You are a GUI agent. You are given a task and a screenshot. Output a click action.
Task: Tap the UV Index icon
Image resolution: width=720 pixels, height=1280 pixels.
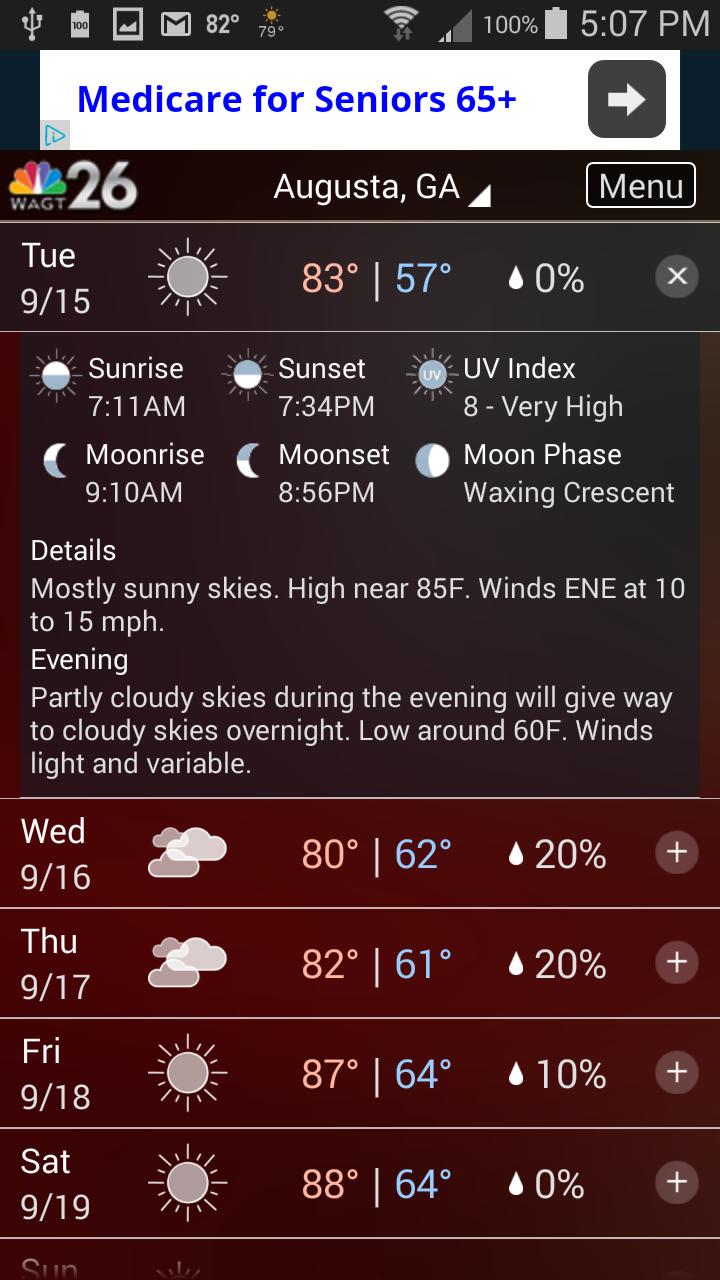click(x=432, y=376)
